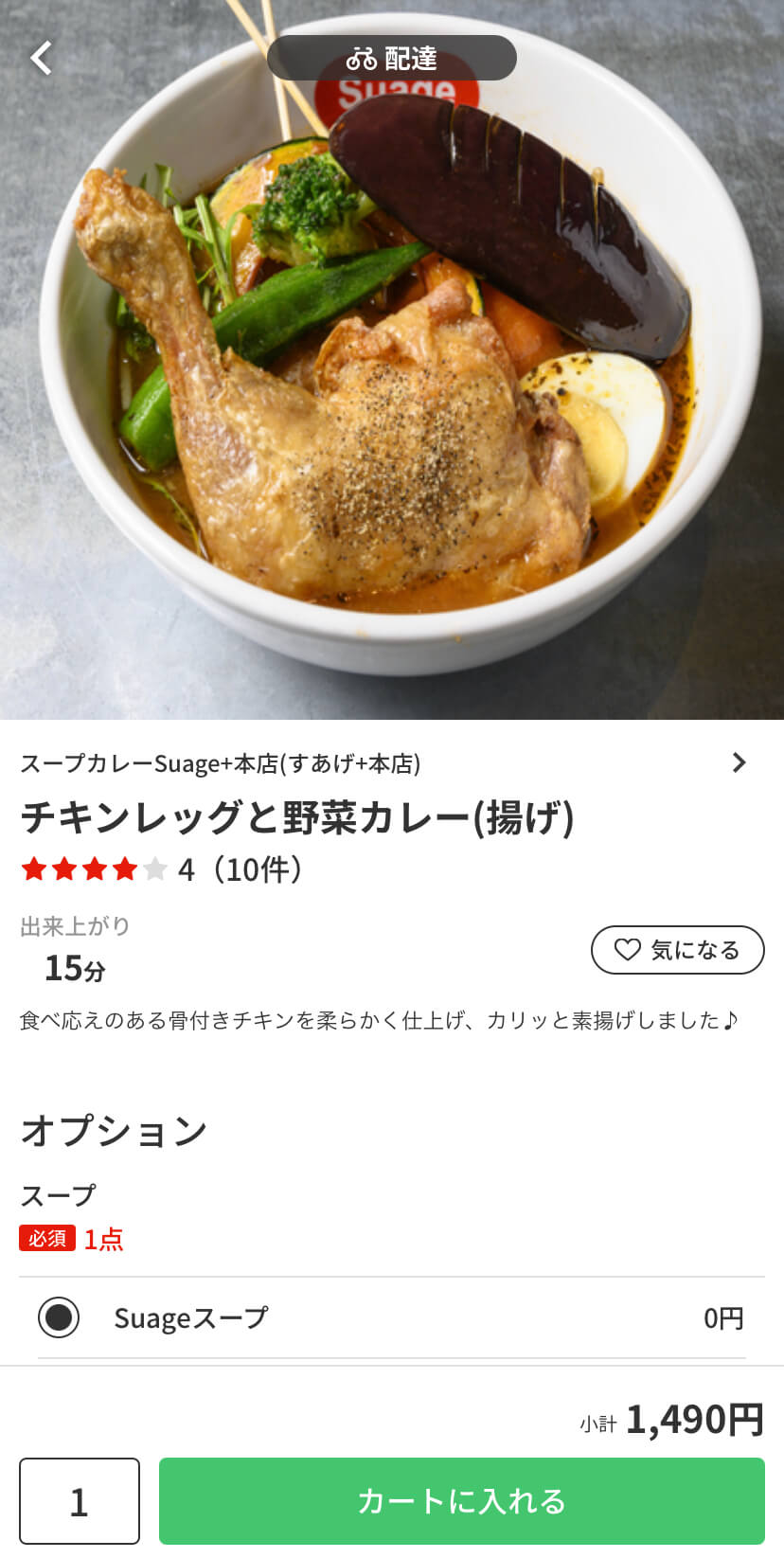Add the dish to 気になる favorites
The height and width of the screenshot is (1558, 784).
(677, 950)
